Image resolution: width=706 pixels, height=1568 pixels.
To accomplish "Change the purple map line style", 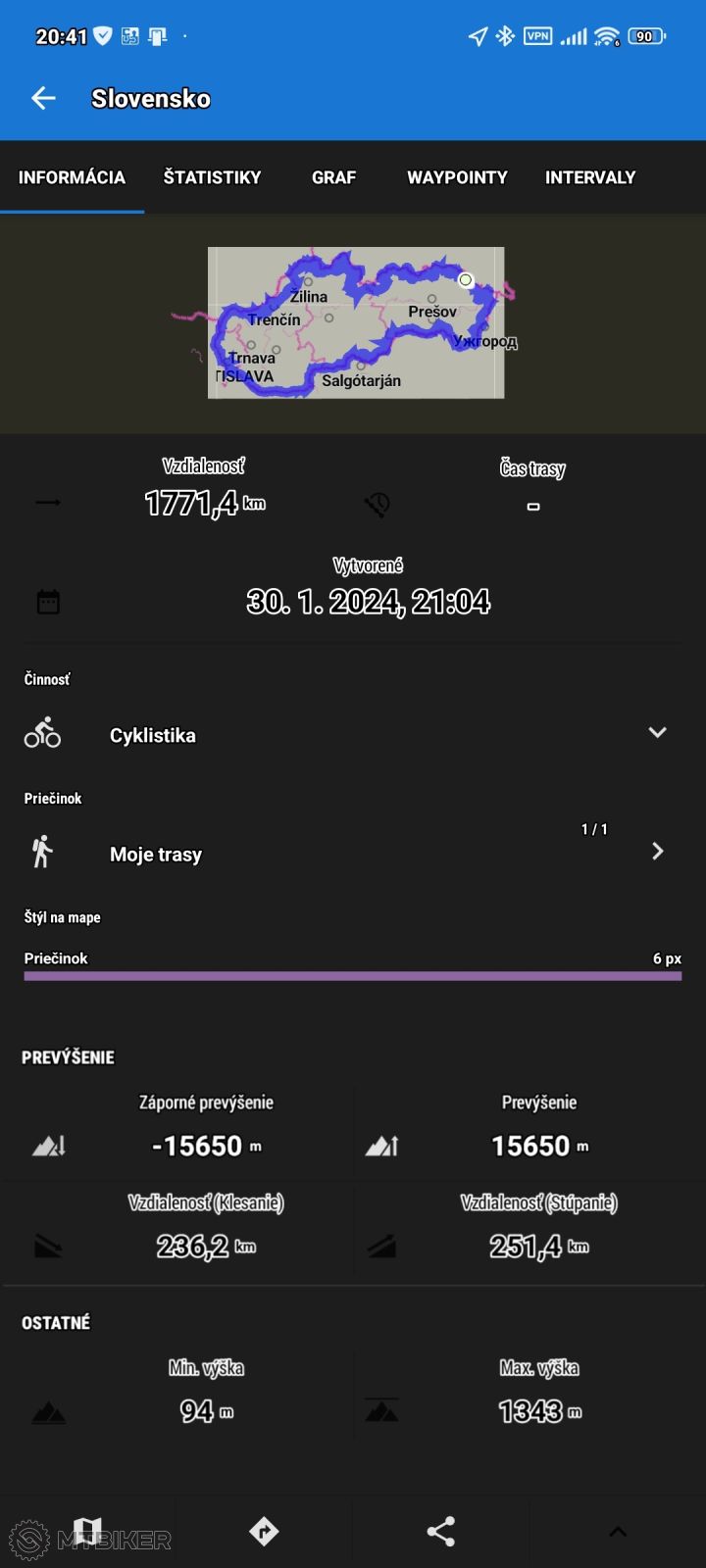I will pos(353,974).
